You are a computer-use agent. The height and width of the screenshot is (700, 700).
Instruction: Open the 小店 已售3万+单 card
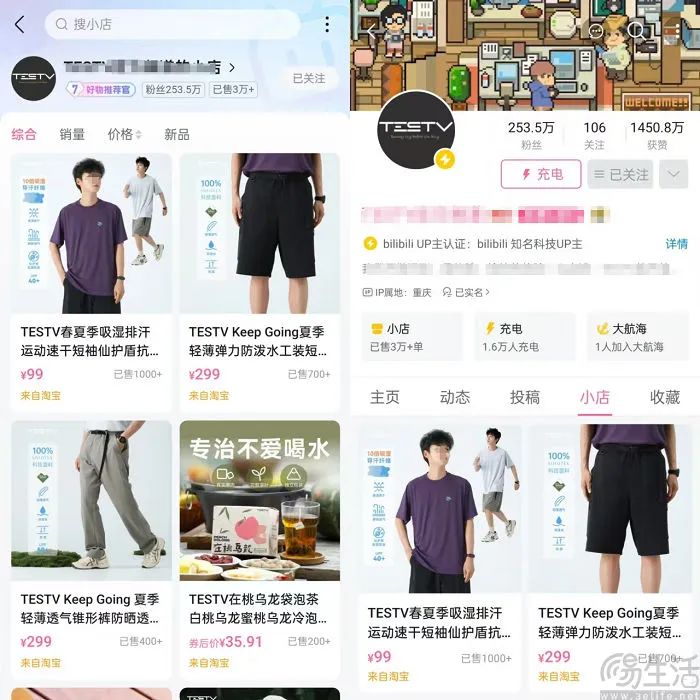(411, 337)
